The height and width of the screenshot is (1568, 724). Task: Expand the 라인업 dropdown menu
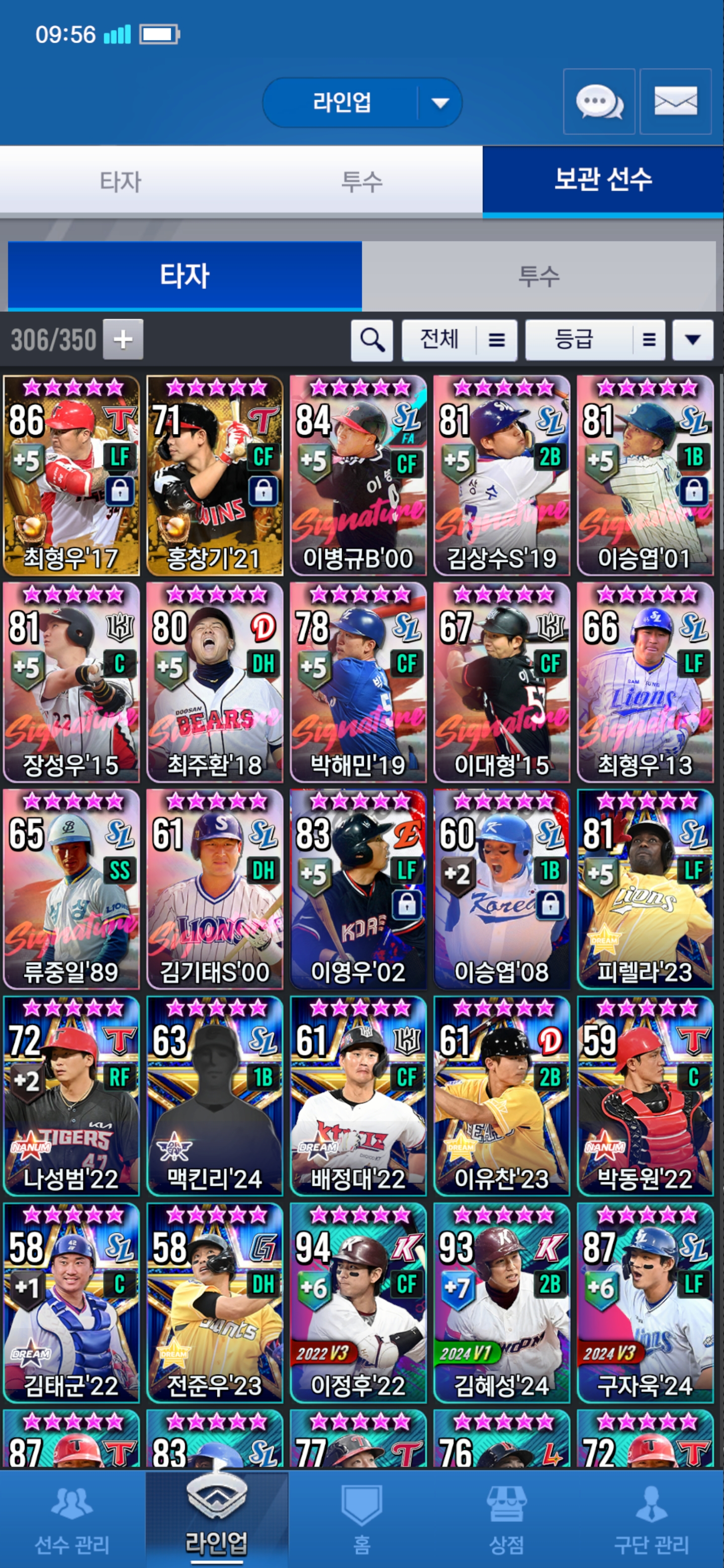click(x=439, y=103)
